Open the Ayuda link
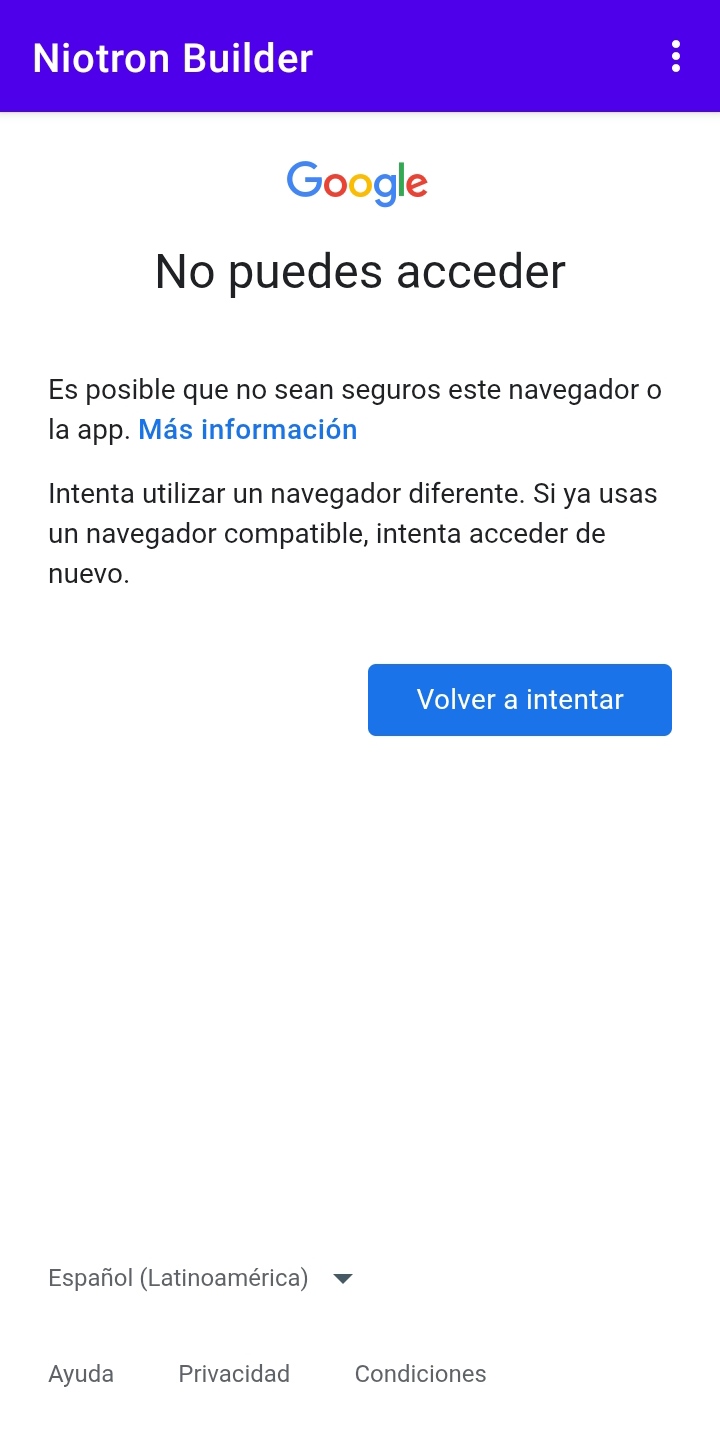This screenshot has width=720, height=1434. click(81, 1374)
